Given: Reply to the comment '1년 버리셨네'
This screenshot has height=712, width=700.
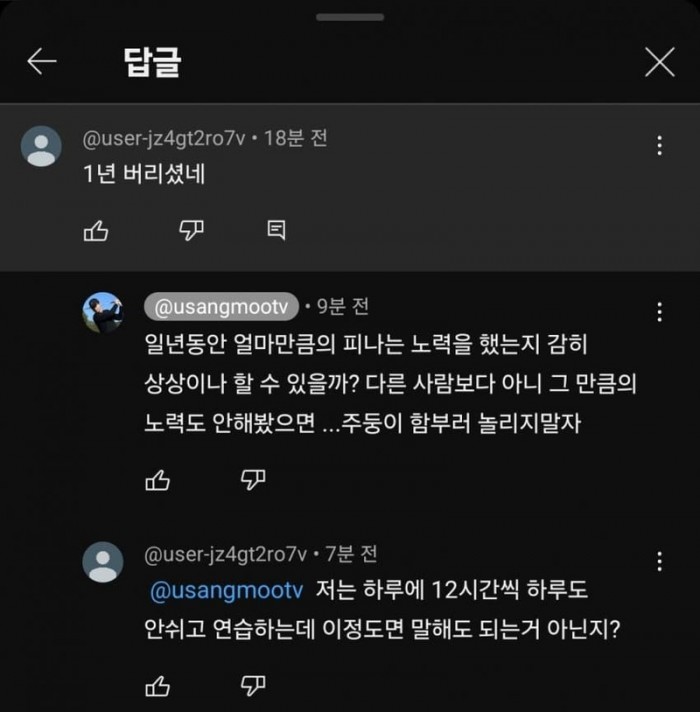Looking at the screenshot, I should tap(277, 231).
